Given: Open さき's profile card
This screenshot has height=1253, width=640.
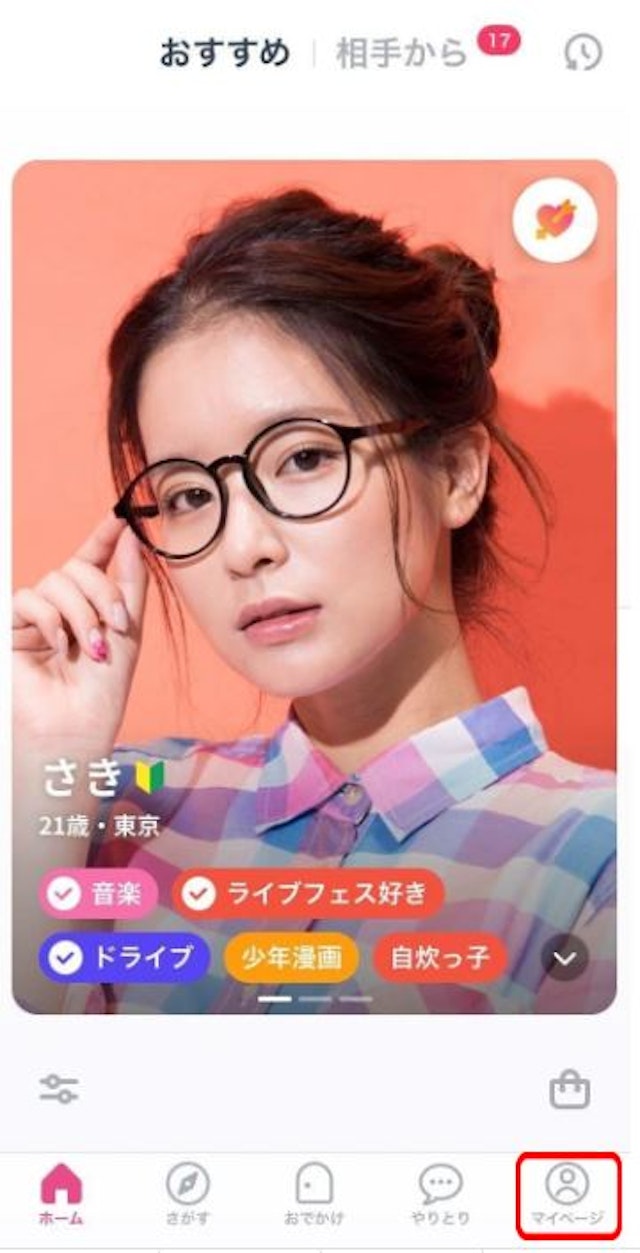Looking at the screenshot, I should (314, 500).
